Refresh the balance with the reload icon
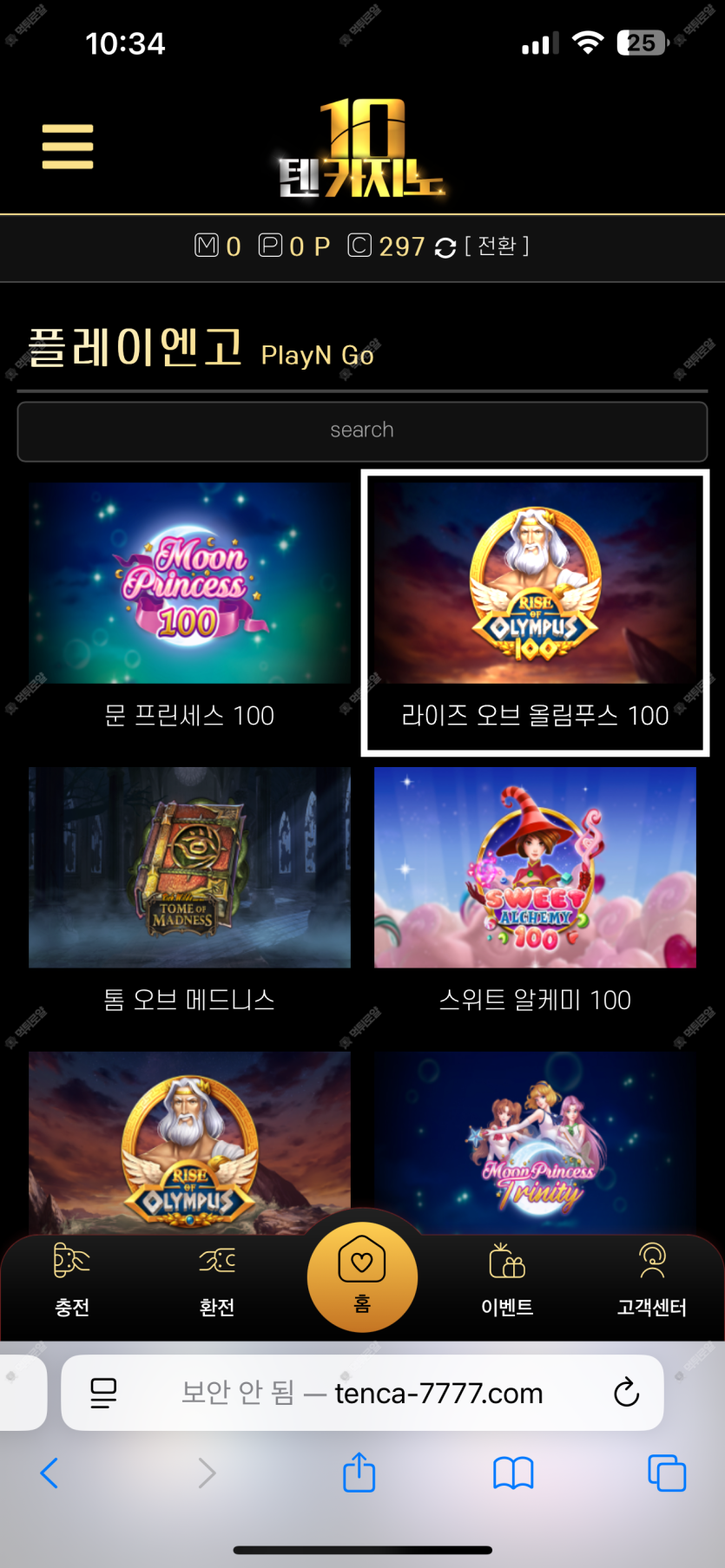The image size is (725, 1568). pos(445,248)
